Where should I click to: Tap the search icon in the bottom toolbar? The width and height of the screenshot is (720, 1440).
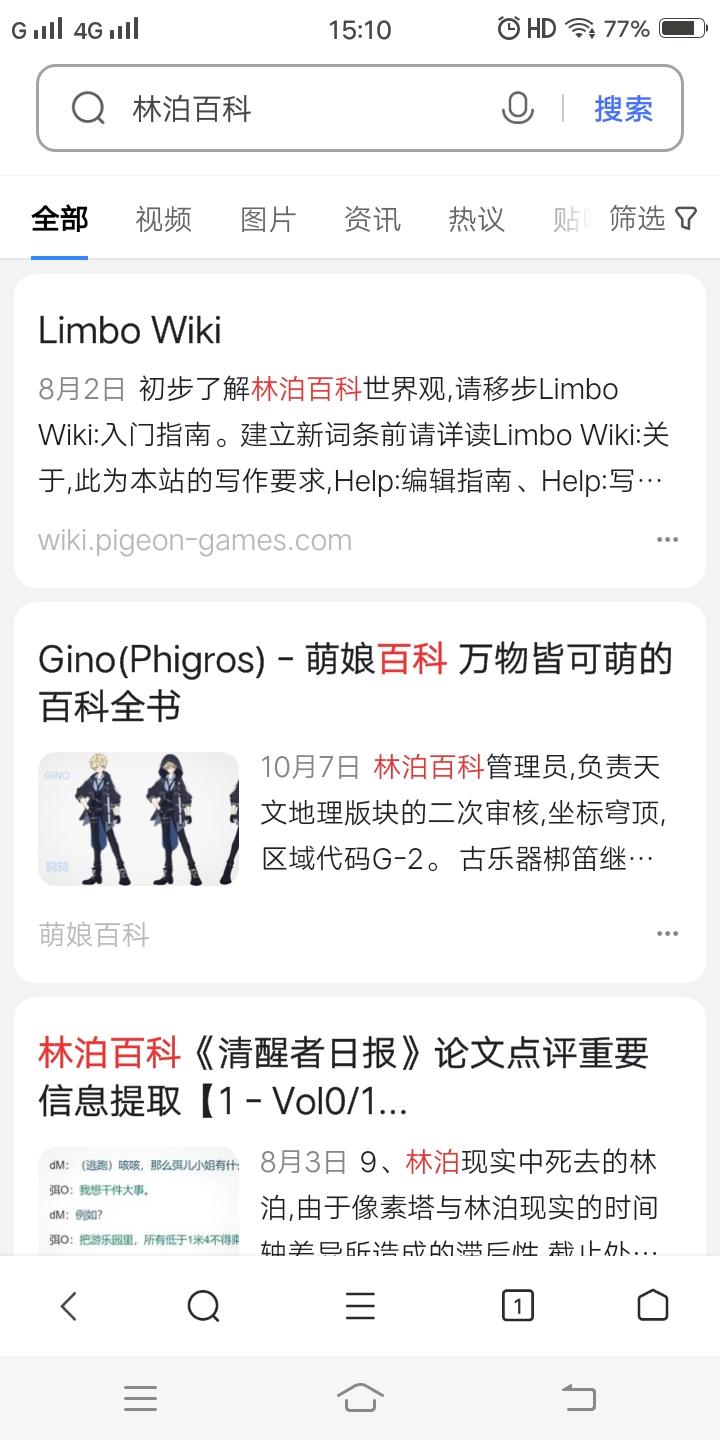coord(203,1305)
